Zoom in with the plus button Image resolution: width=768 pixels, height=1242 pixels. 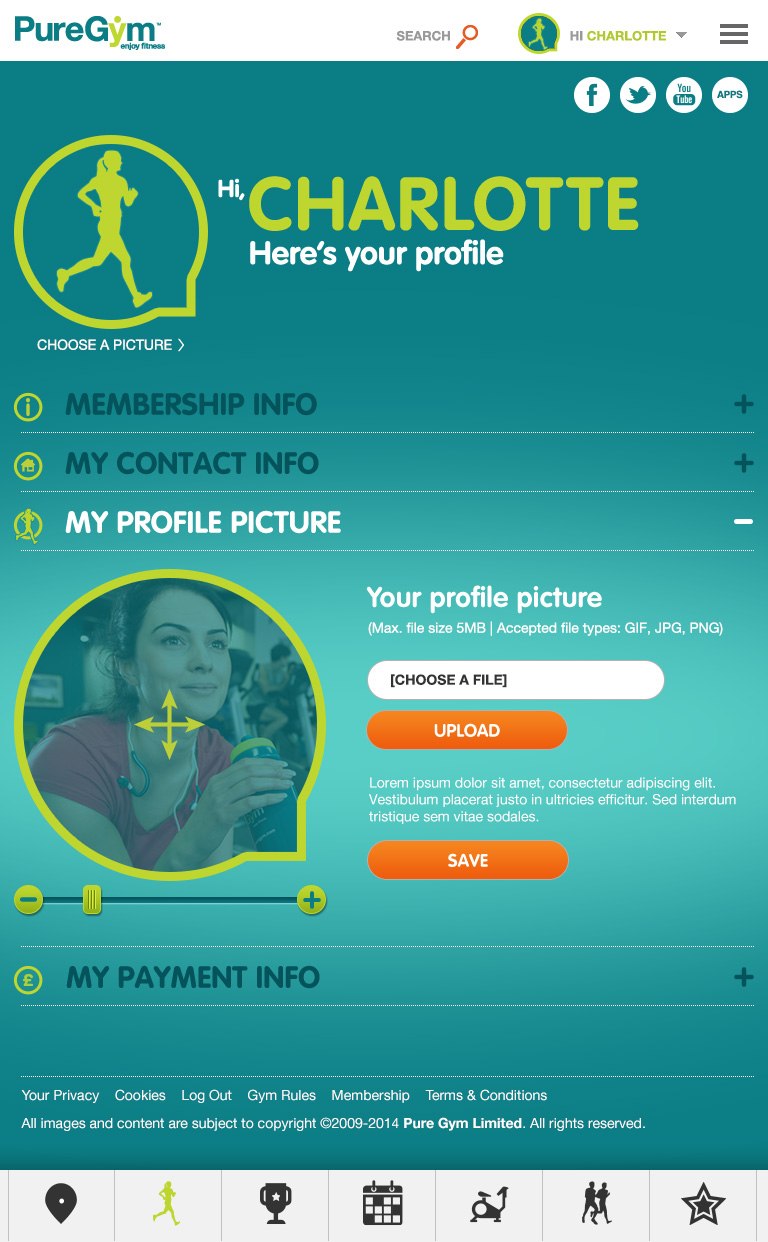point(312,900)
